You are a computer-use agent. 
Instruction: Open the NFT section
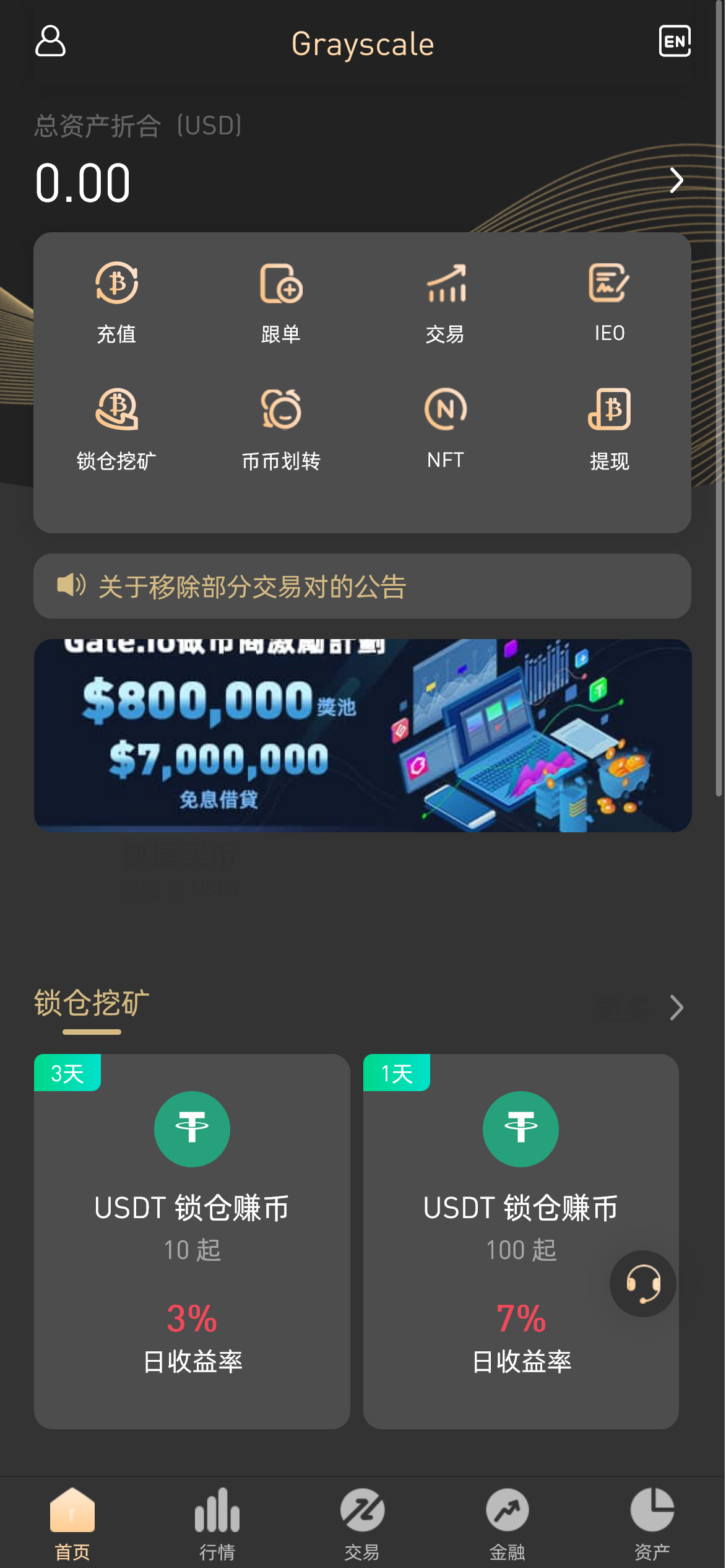point(444,429)
